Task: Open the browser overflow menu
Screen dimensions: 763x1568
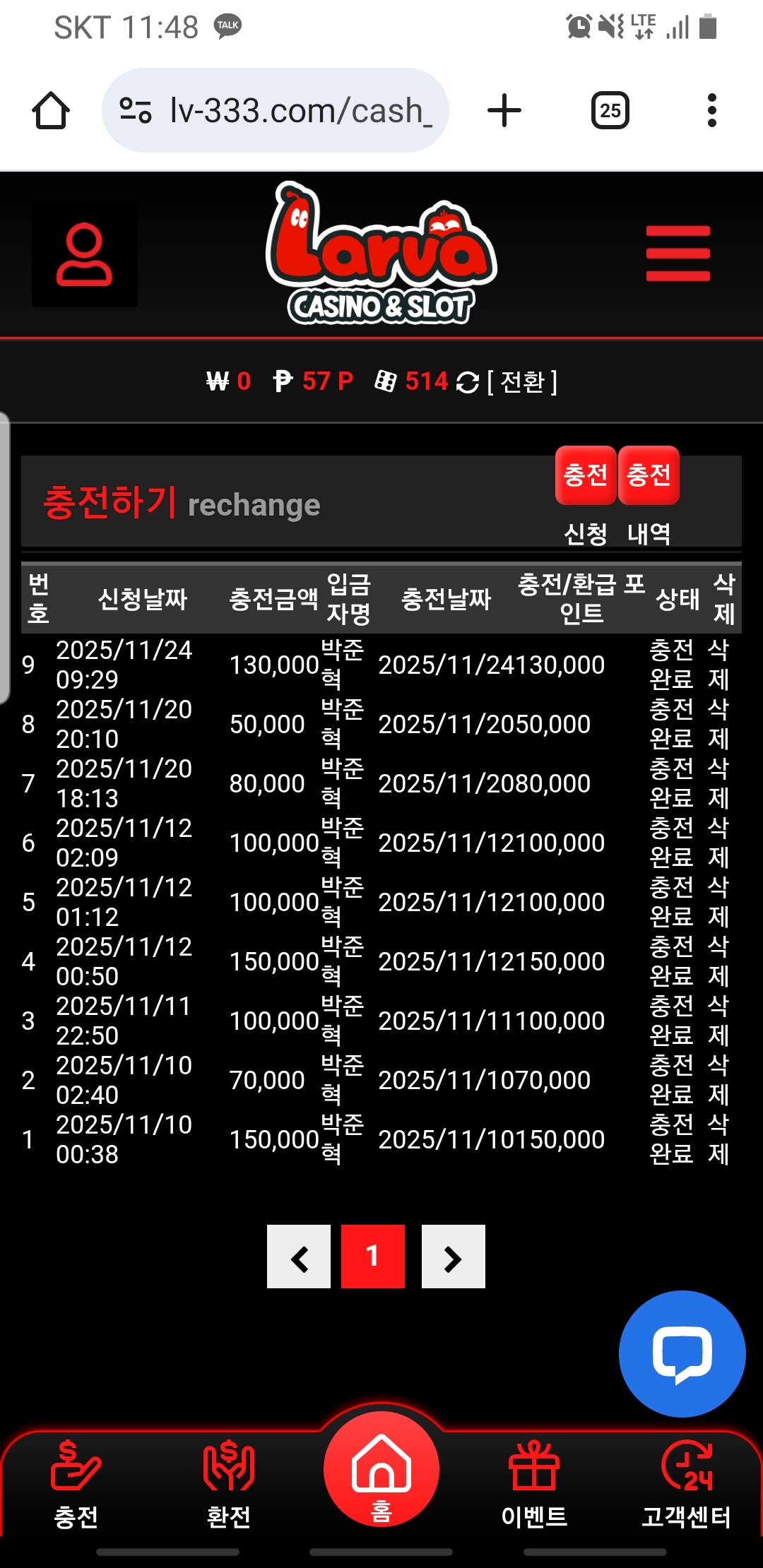Action: (711, 111)
